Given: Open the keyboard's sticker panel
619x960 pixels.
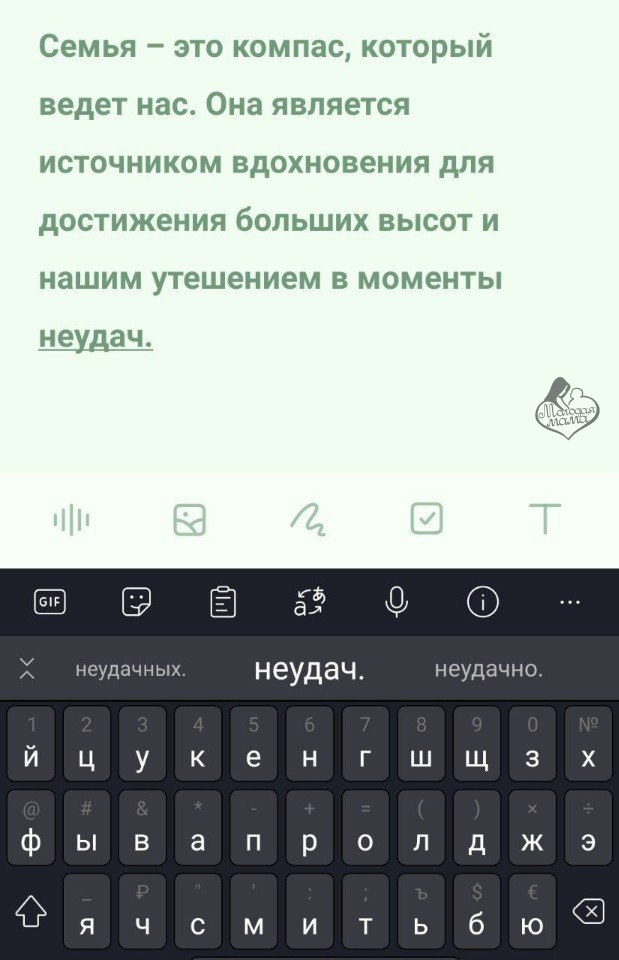Looking at the screenshot, I should coord(135,601).
